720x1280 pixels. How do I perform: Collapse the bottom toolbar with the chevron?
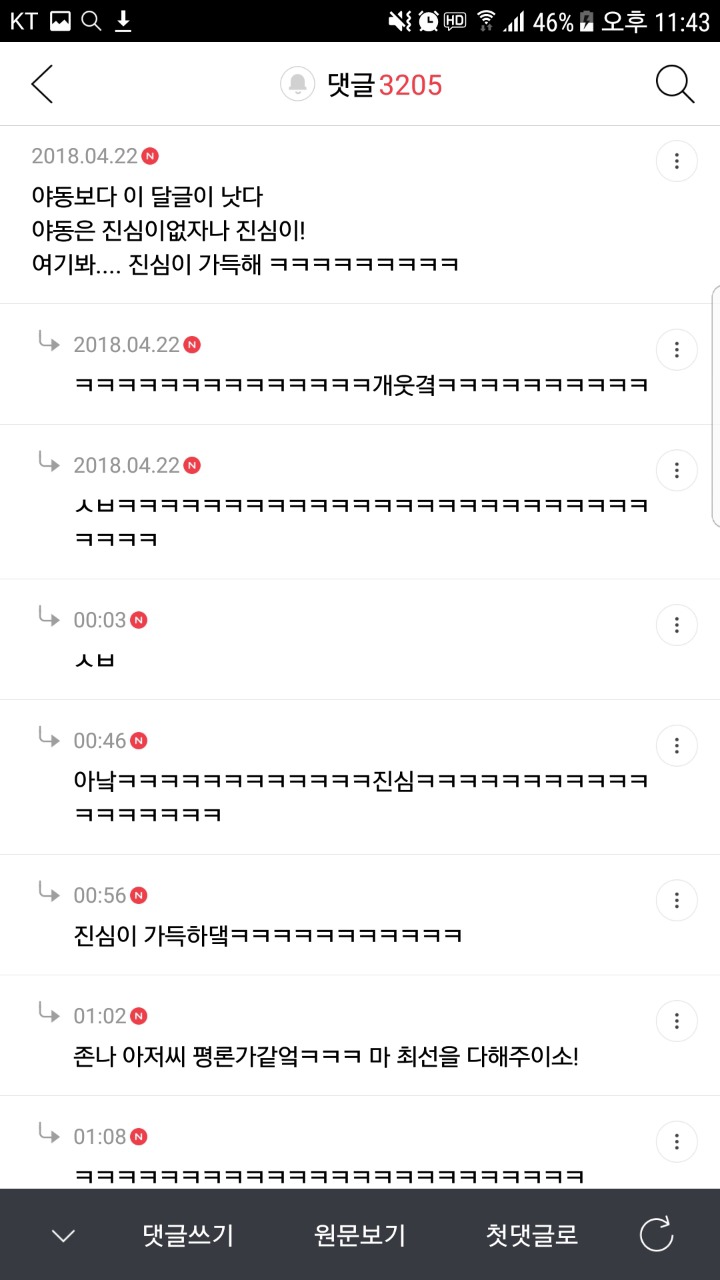click(63, 1236)
